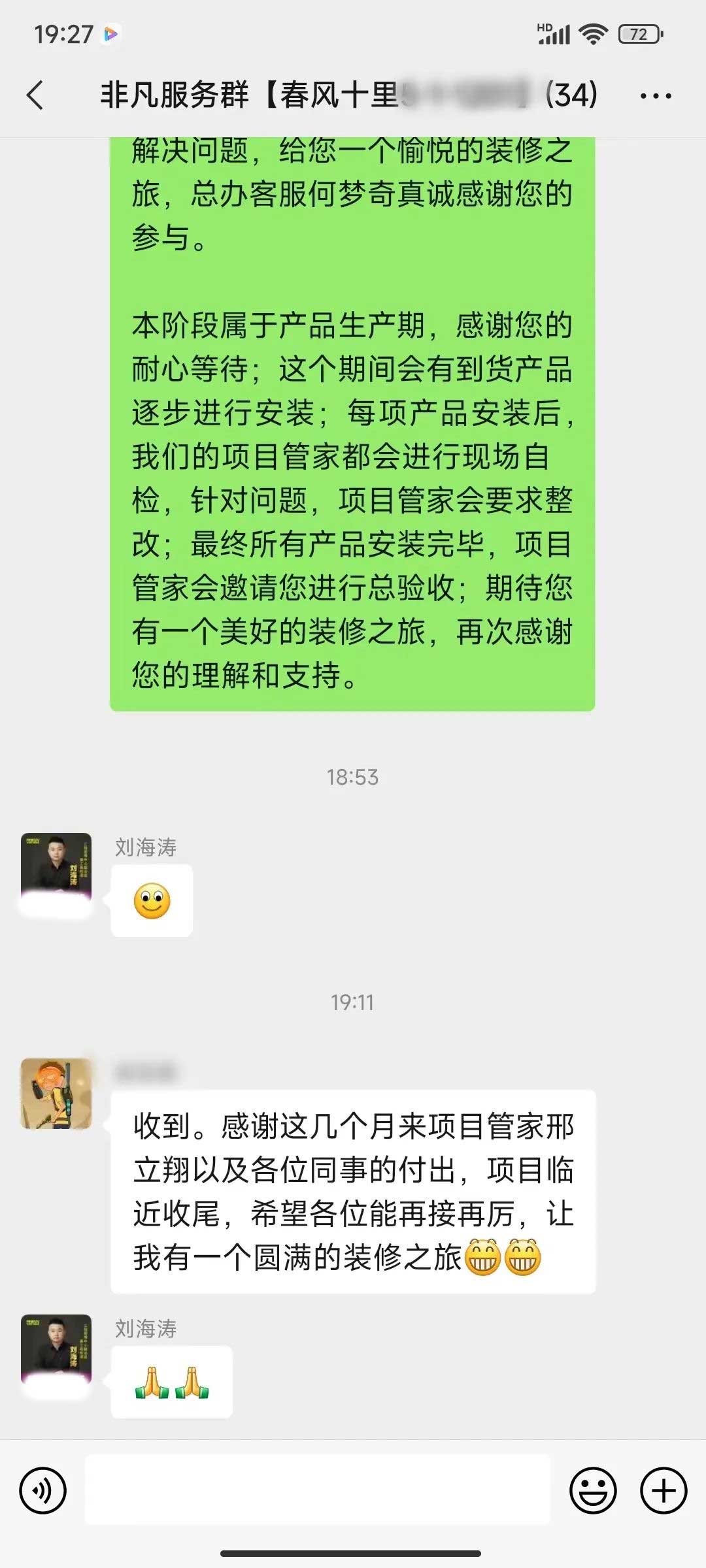706x1568 pixels.
Task: Open the emoji picker
Action: click(x=593, y=1490)
